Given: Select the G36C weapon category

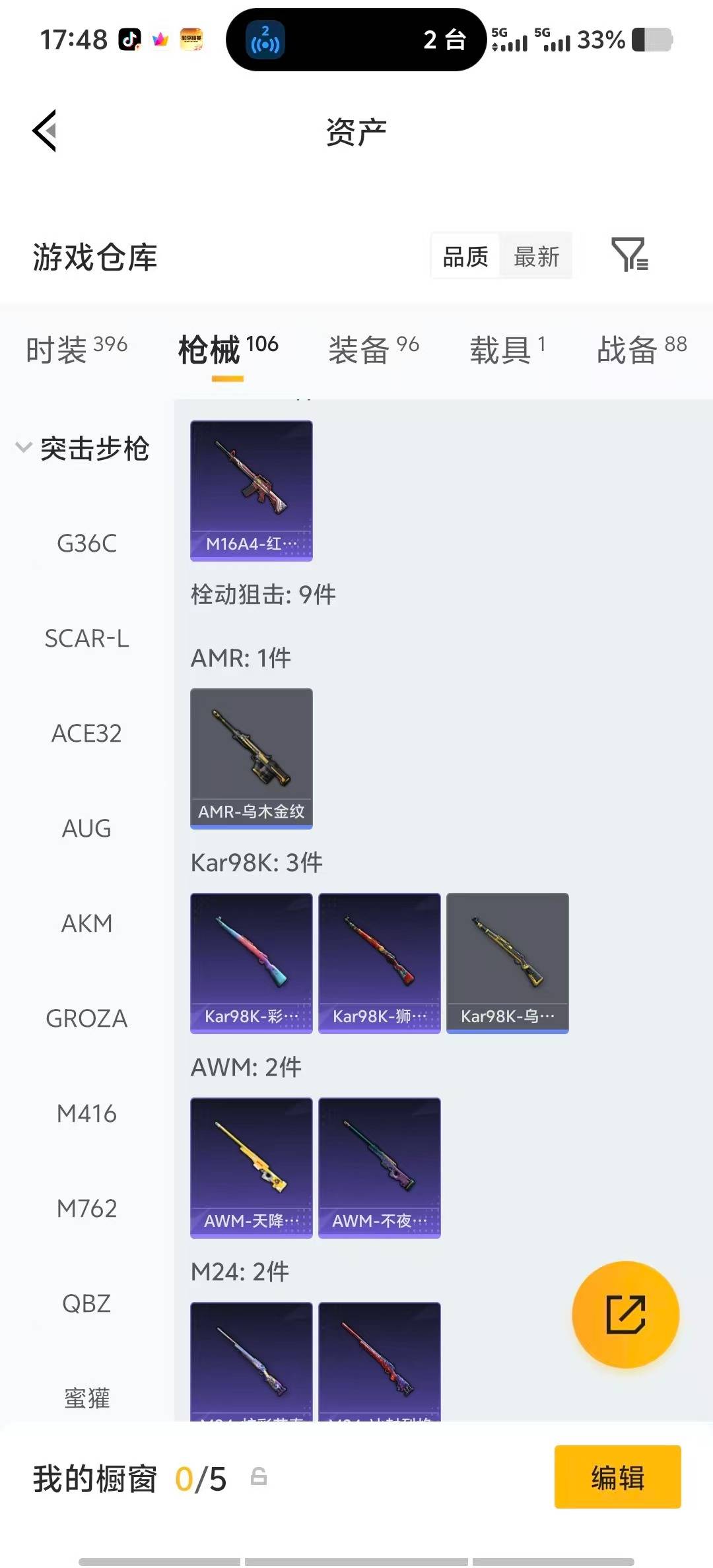Looking at the screenshot, I should click(86, 544).
